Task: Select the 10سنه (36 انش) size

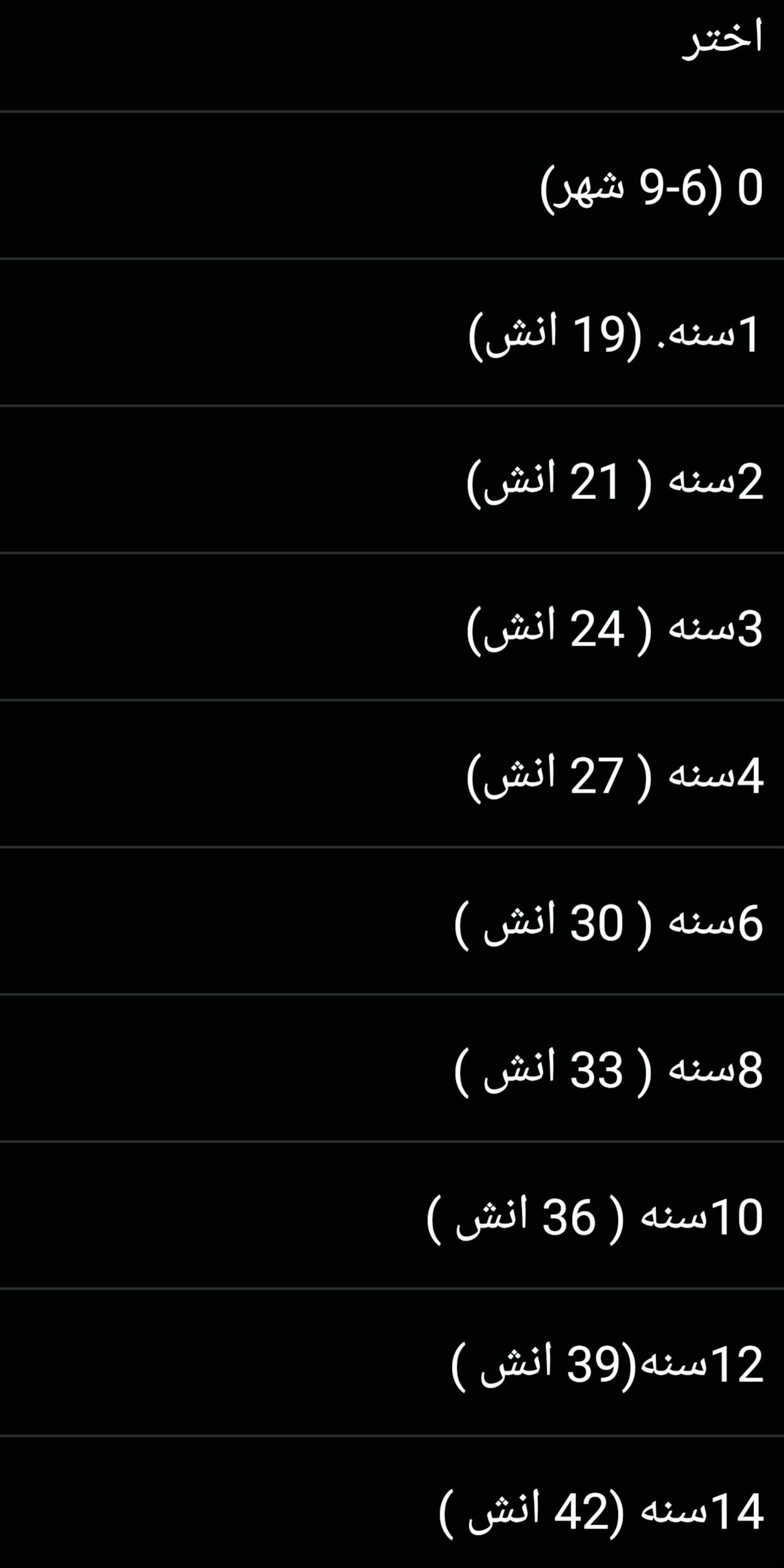Action: [595, 1217]
